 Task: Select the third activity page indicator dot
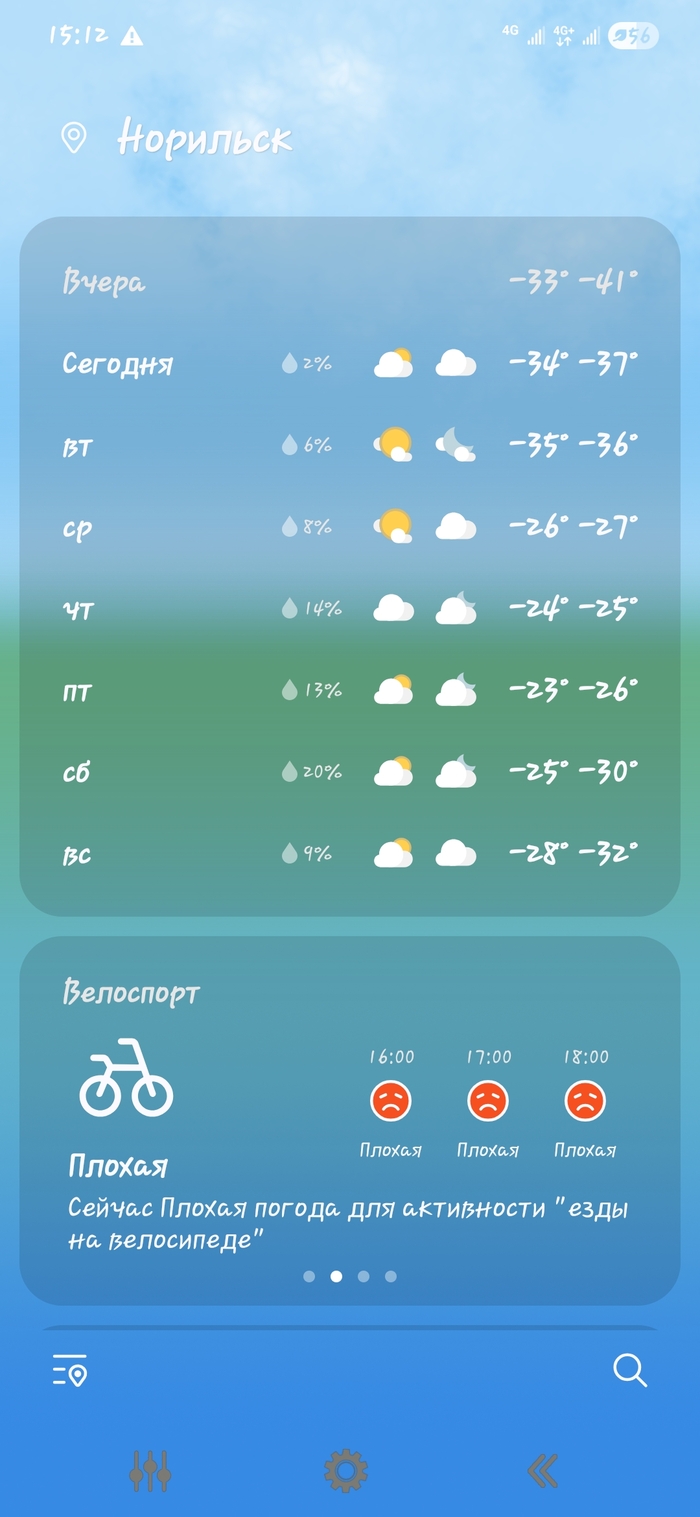point(363,1276)
